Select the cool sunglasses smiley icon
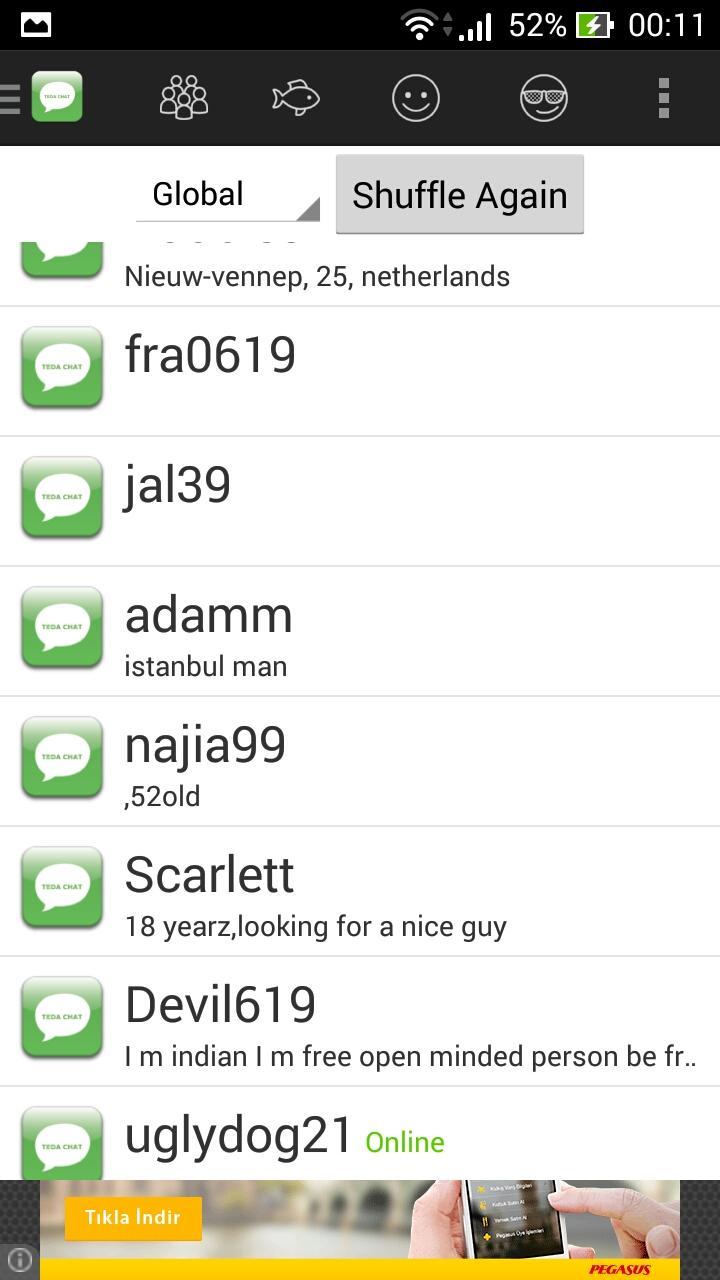Image resolution: width=720 pixels, height=1280 pixels. 543,97
